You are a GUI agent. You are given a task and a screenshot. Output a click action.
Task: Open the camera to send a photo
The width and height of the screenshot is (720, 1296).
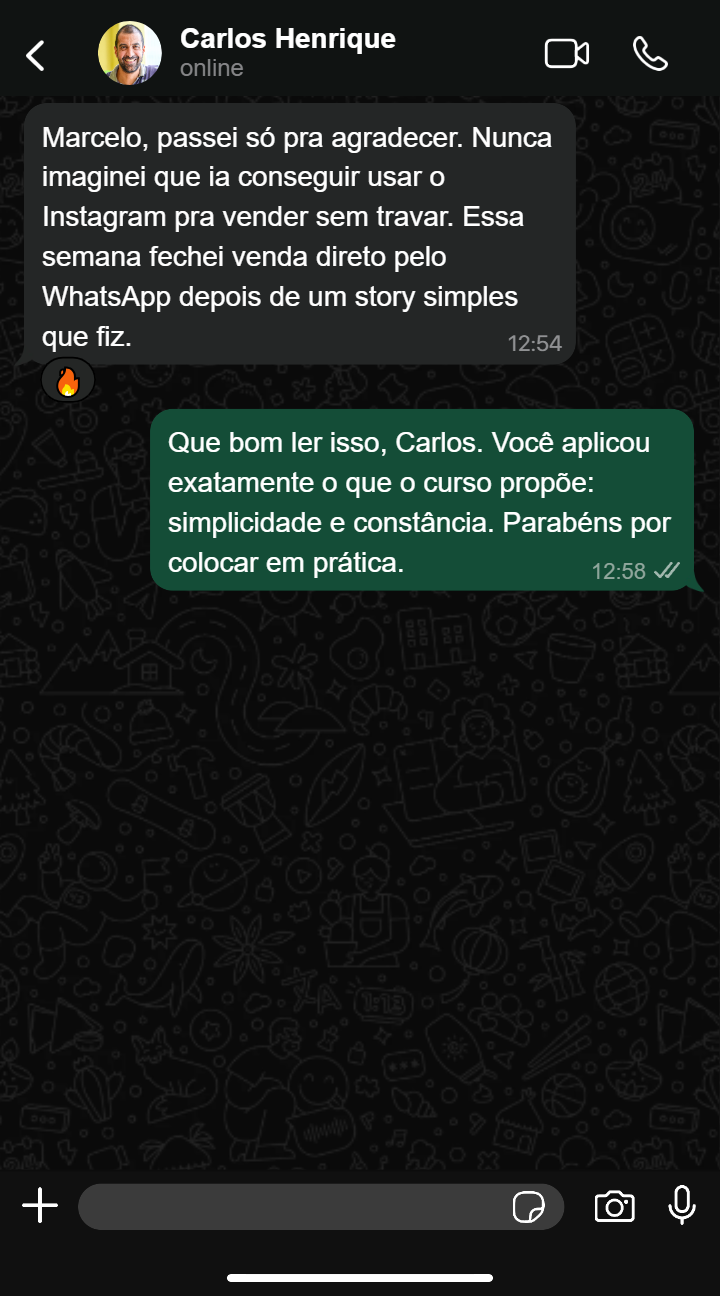coord(614,1207)
